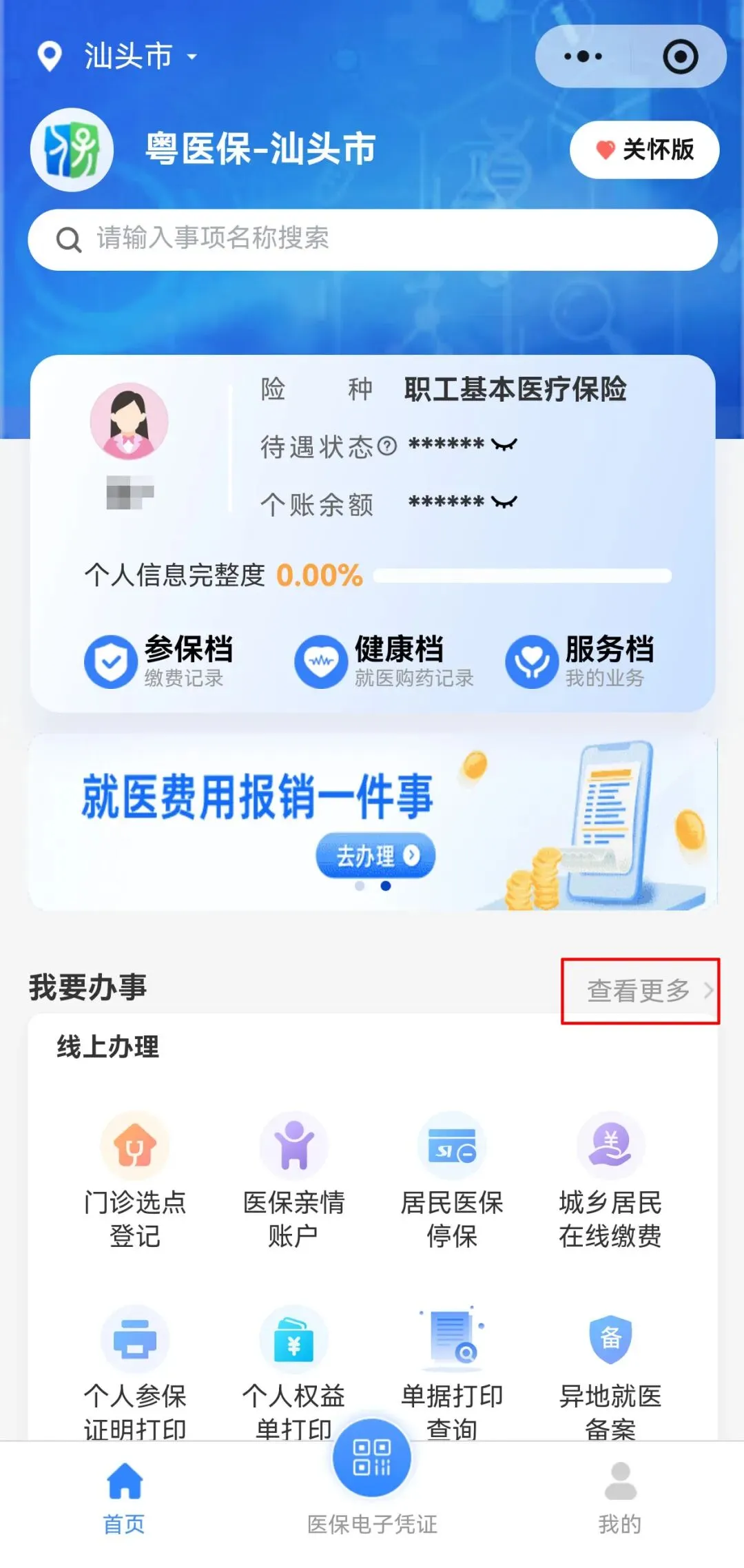Open 城乡居民在线缴费

[610, 1178]
